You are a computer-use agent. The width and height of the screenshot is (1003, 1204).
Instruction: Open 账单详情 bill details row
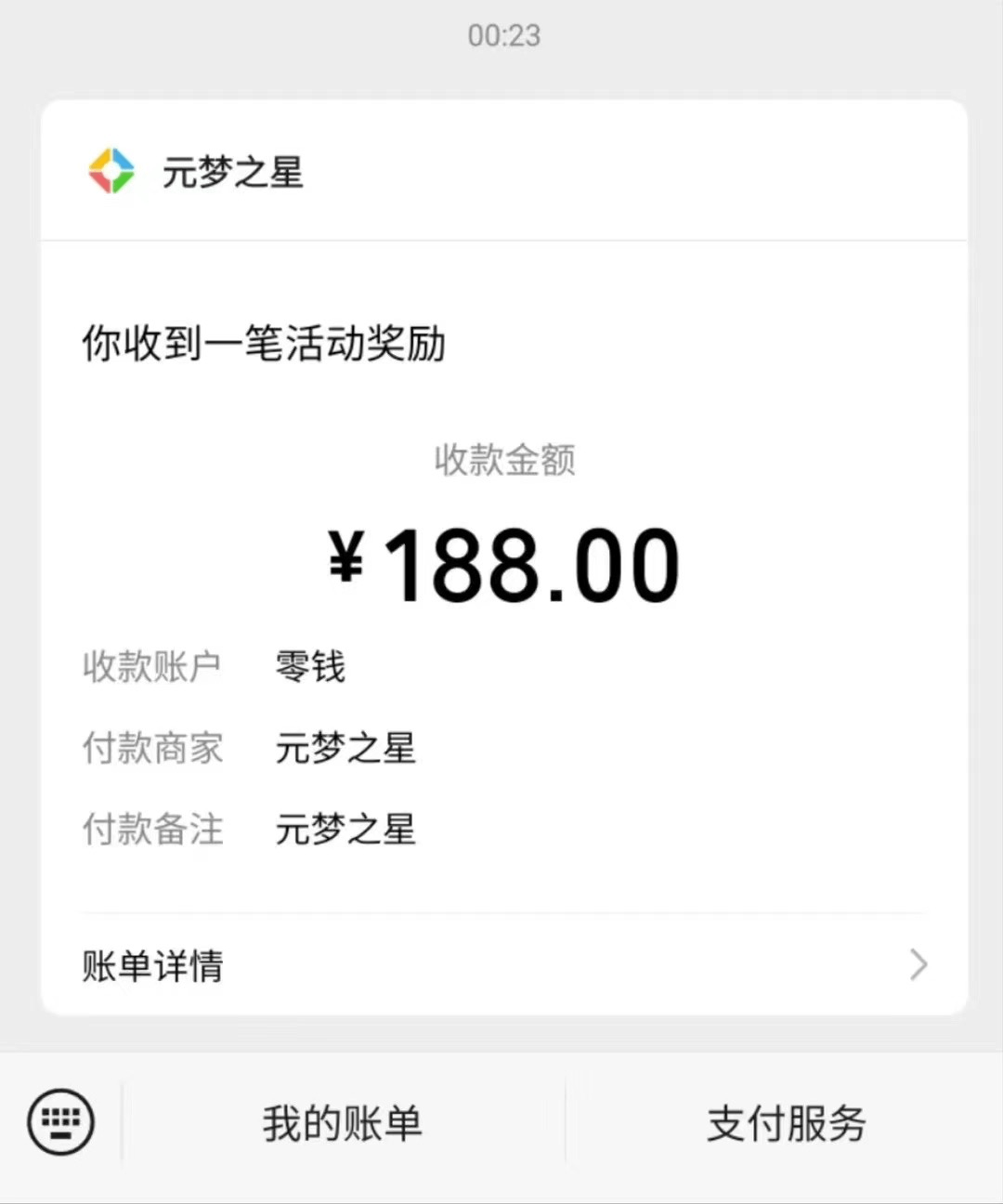coord(501,965)
